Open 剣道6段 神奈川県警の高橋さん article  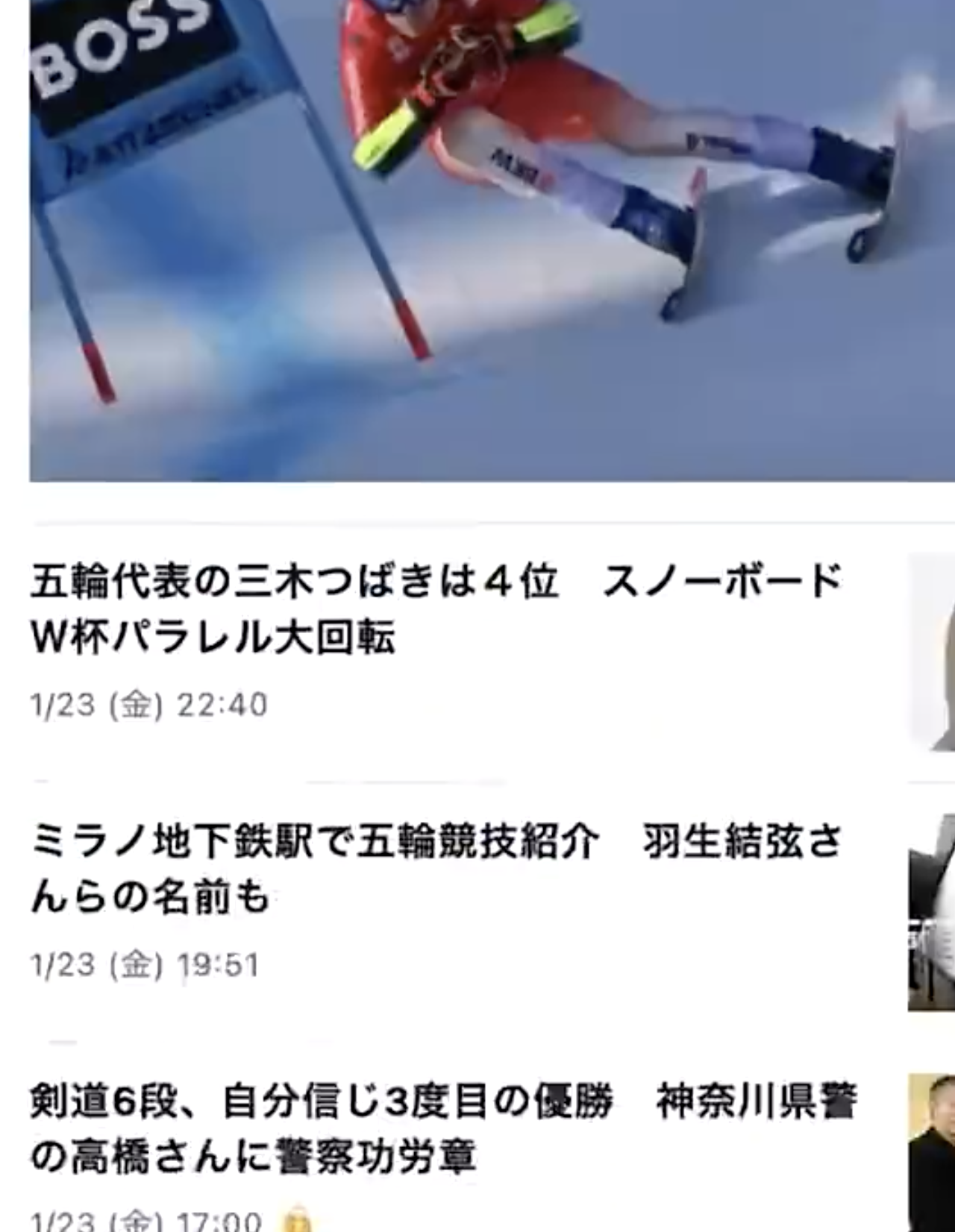442,1128
